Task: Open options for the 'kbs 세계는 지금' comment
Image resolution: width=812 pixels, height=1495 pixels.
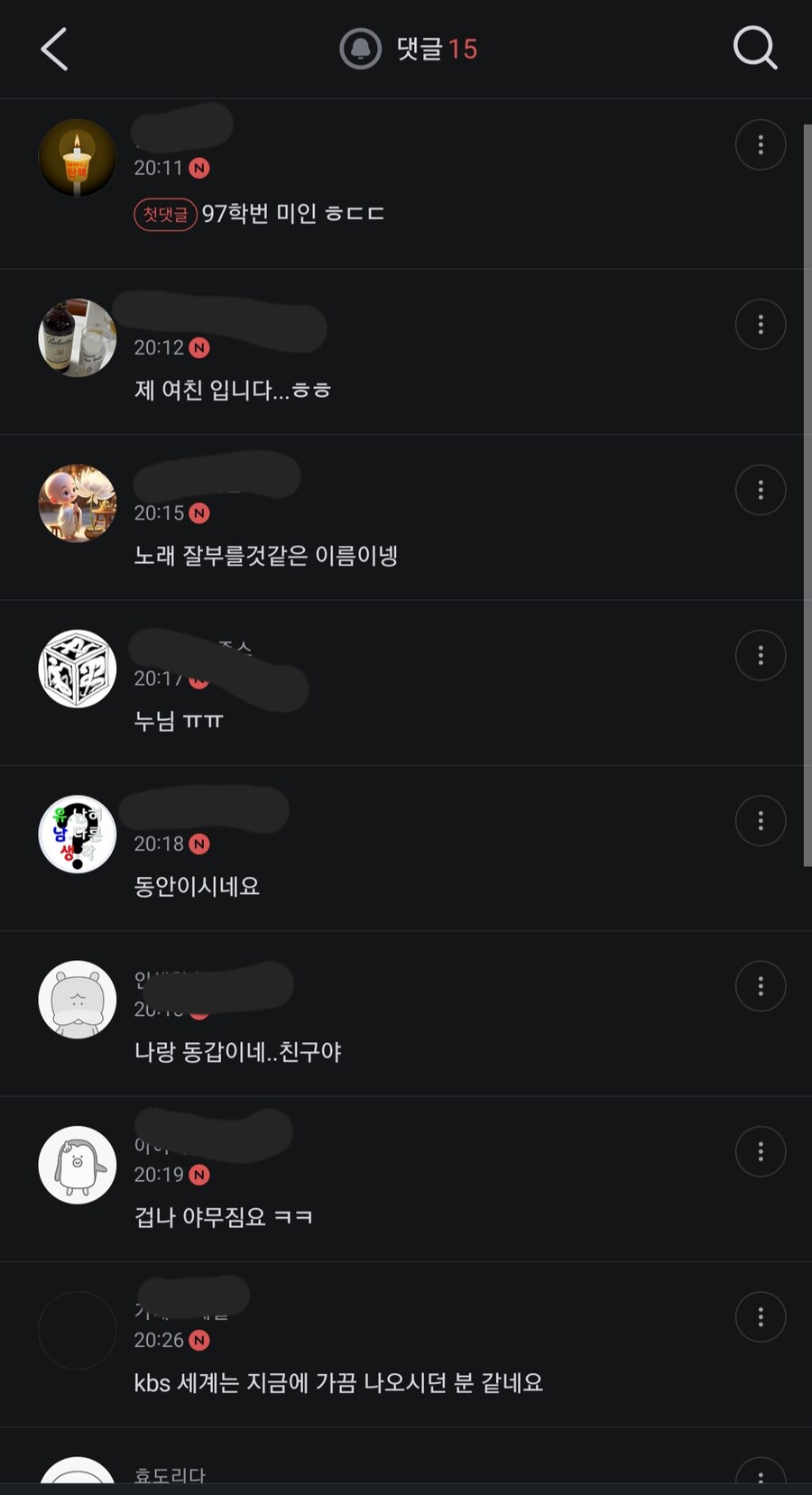Action: (x=760, y=1317)
